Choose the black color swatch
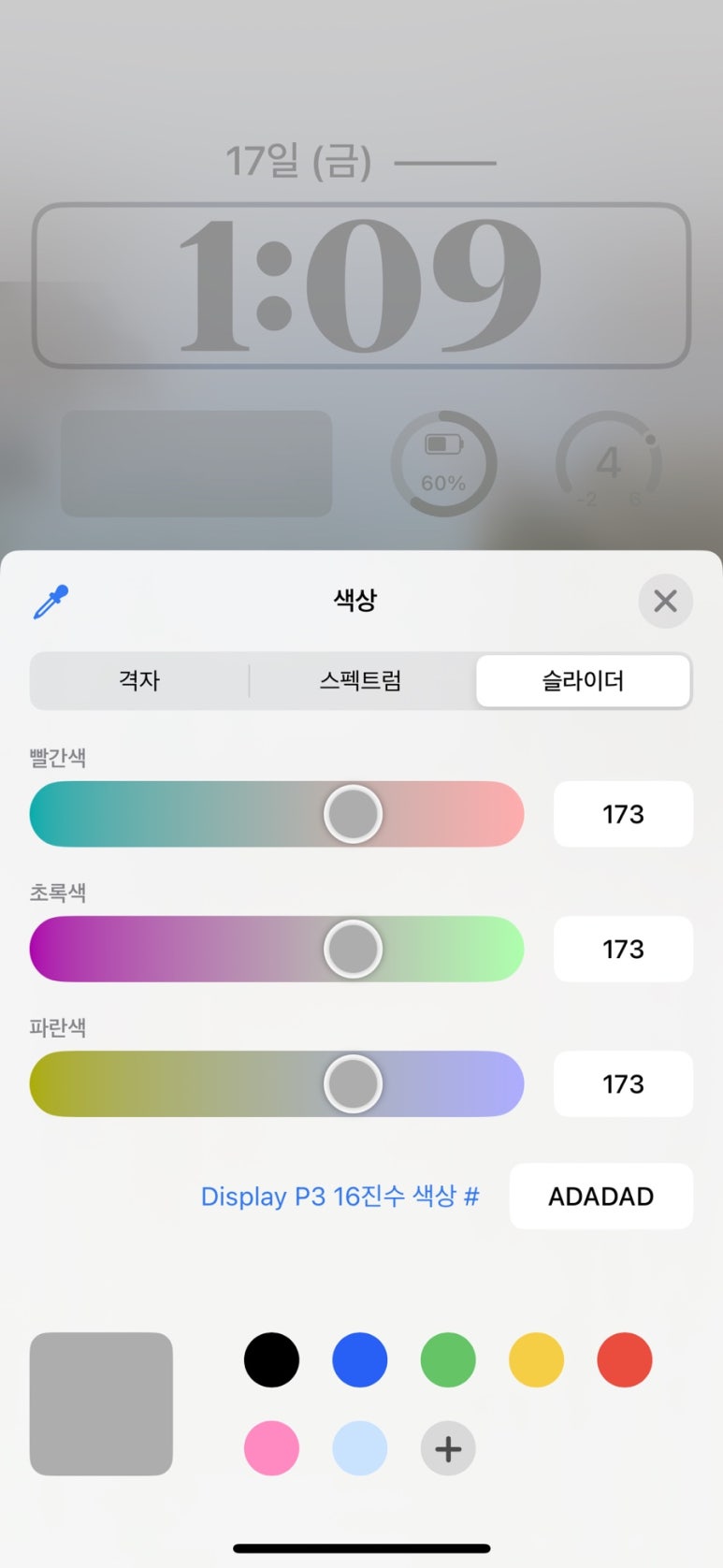This screenshot has height=1568, width=723. [271, 1359]
